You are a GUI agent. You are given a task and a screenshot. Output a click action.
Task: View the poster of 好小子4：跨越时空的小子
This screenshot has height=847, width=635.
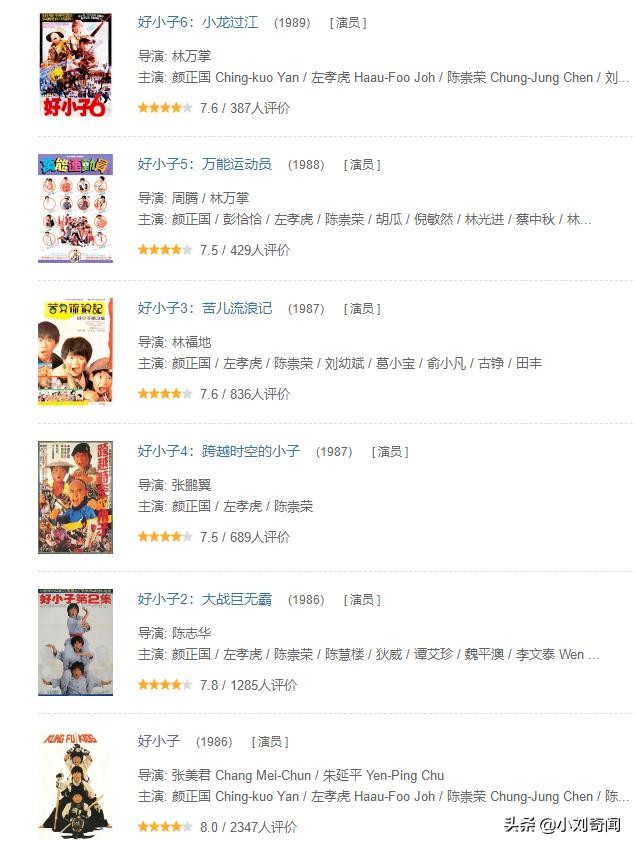point(75,497)
